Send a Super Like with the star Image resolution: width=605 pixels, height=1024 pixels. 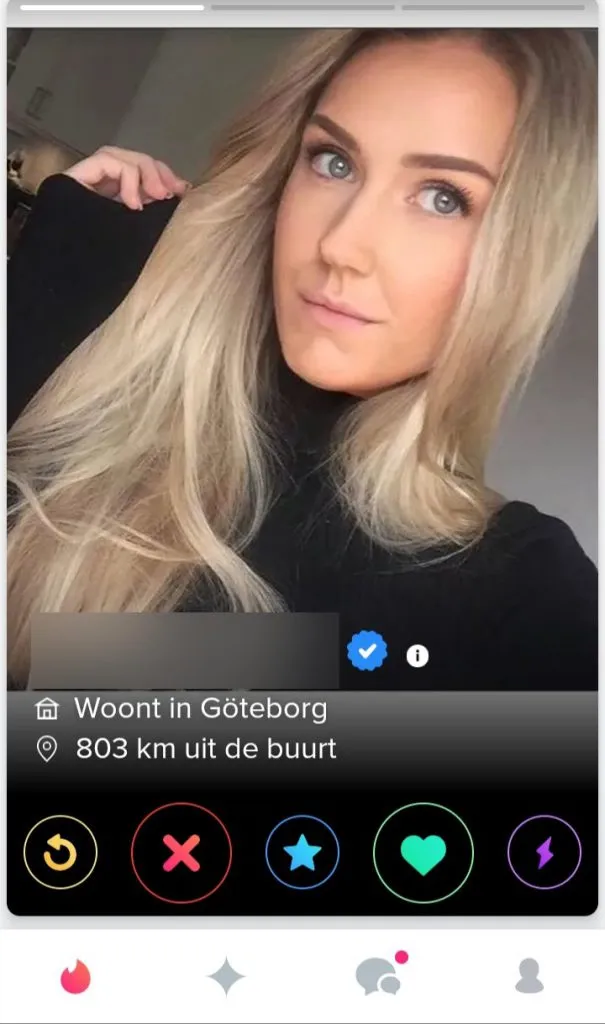click(x=302, y=853)
